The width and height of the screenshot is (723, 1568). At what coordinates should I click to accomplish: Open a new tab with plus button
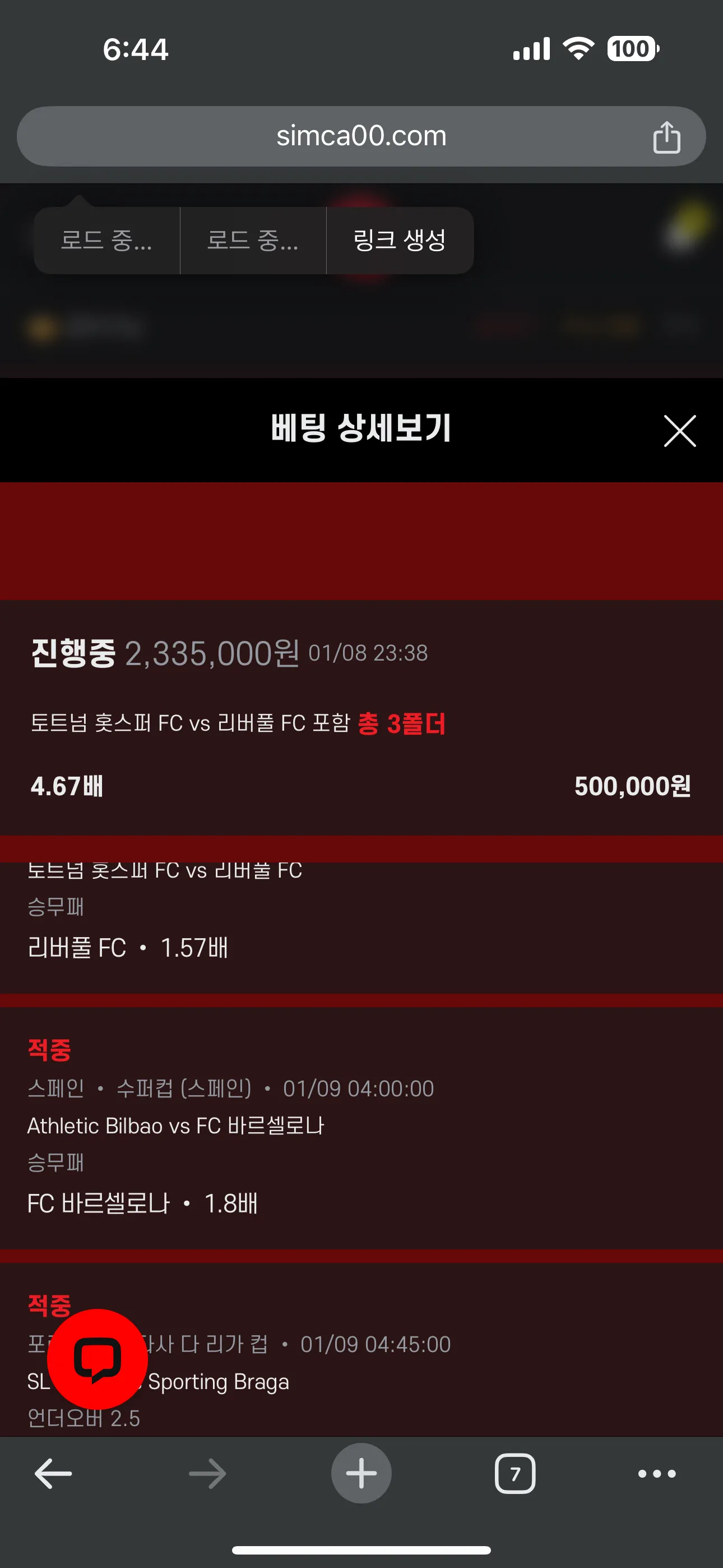[361, 1473]
